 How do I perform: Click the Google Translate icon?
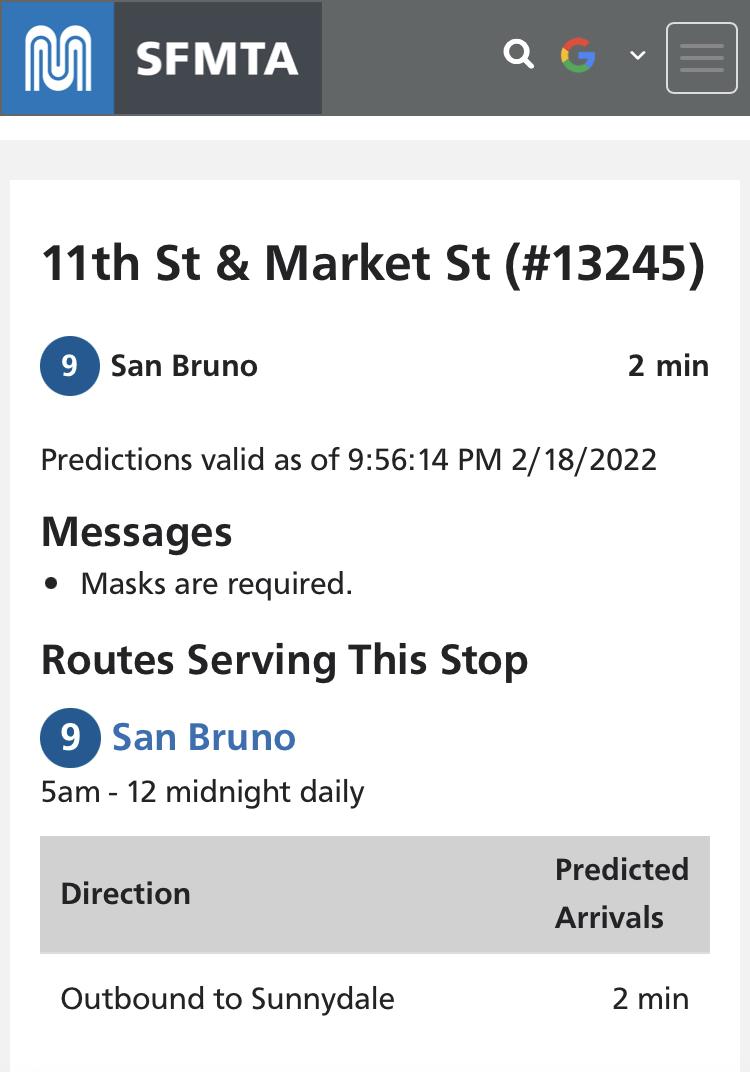tap(578, 56)
